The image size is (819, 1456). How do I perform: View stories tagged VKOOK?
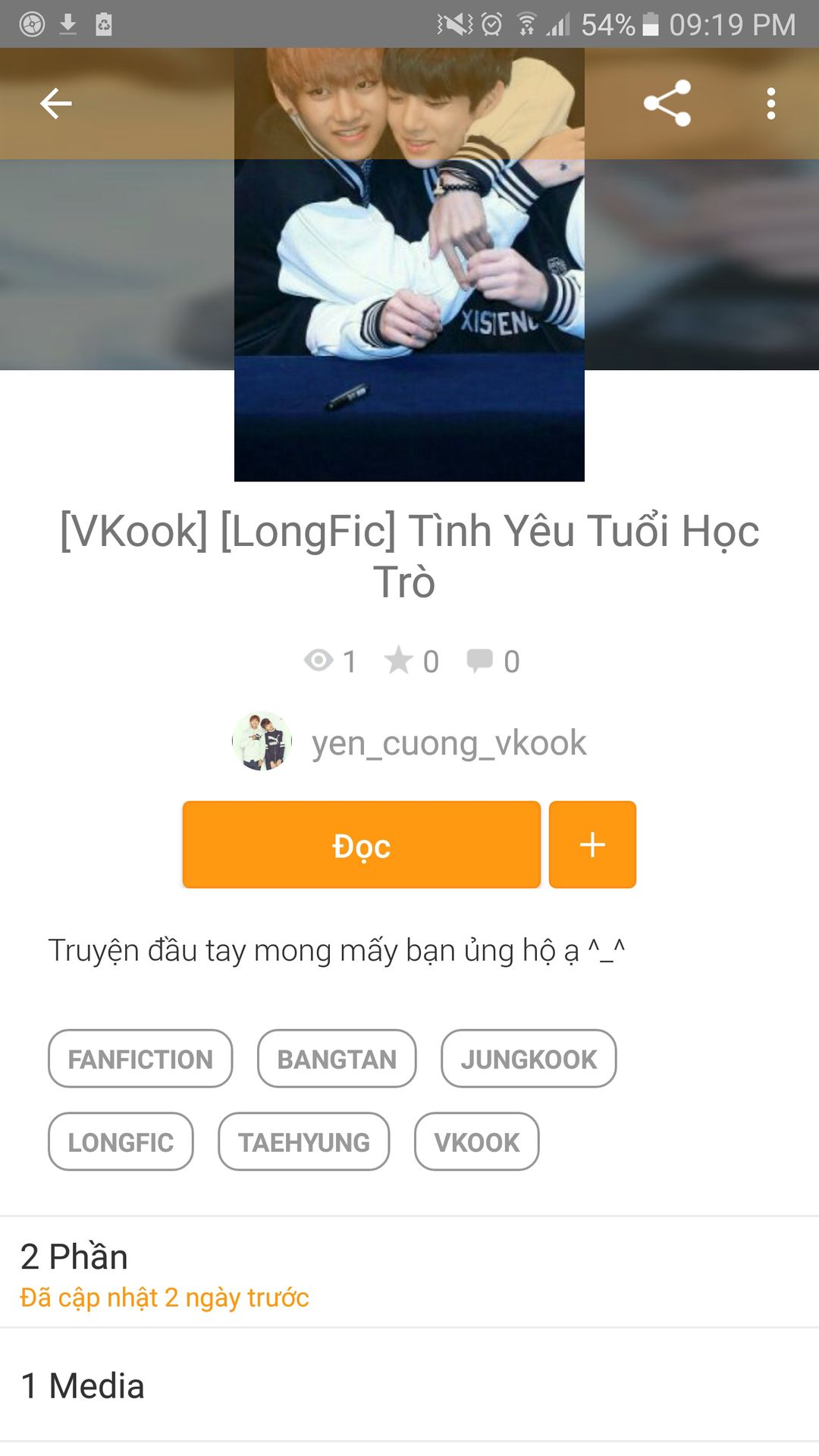pyautogui.click(x=476, y=1142)
